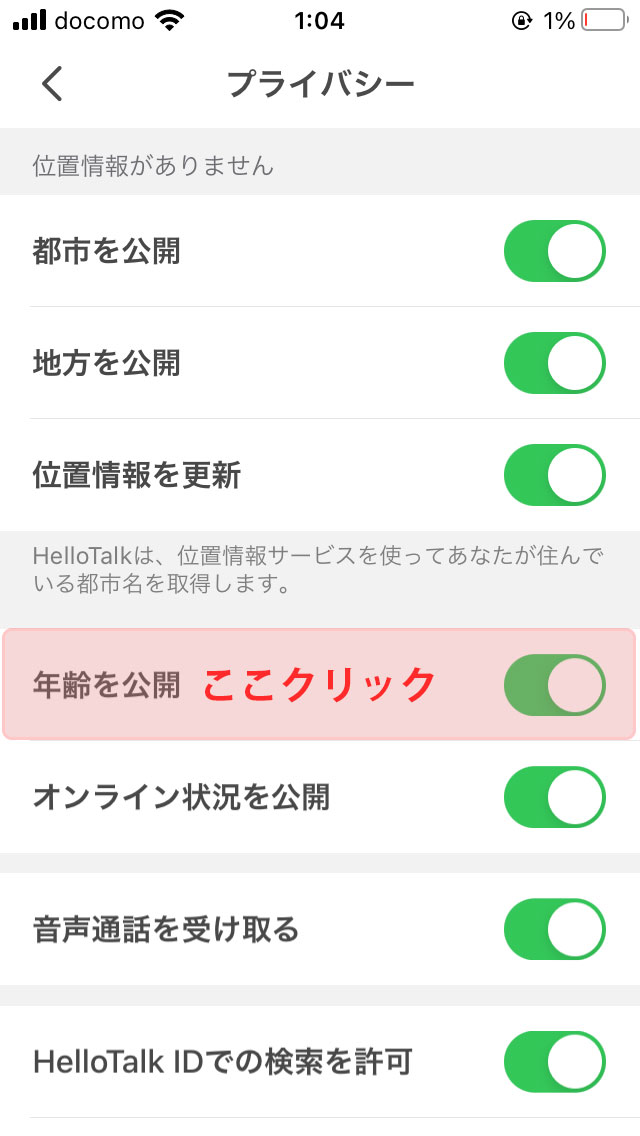Turn off オンライン状況を公開

pyautogui.click(x=555, y=797)
